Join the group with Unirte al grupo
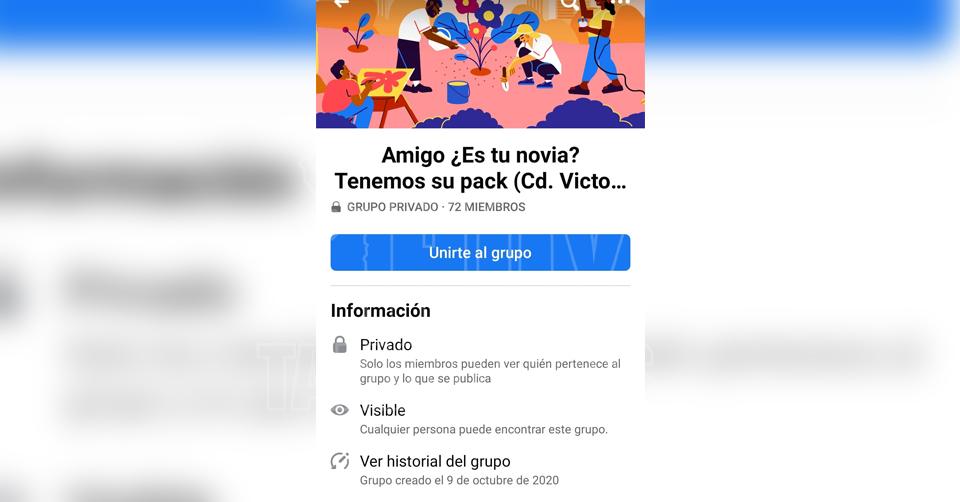Image resolution: width=960 pixels, height=502 pixels. 480,253
